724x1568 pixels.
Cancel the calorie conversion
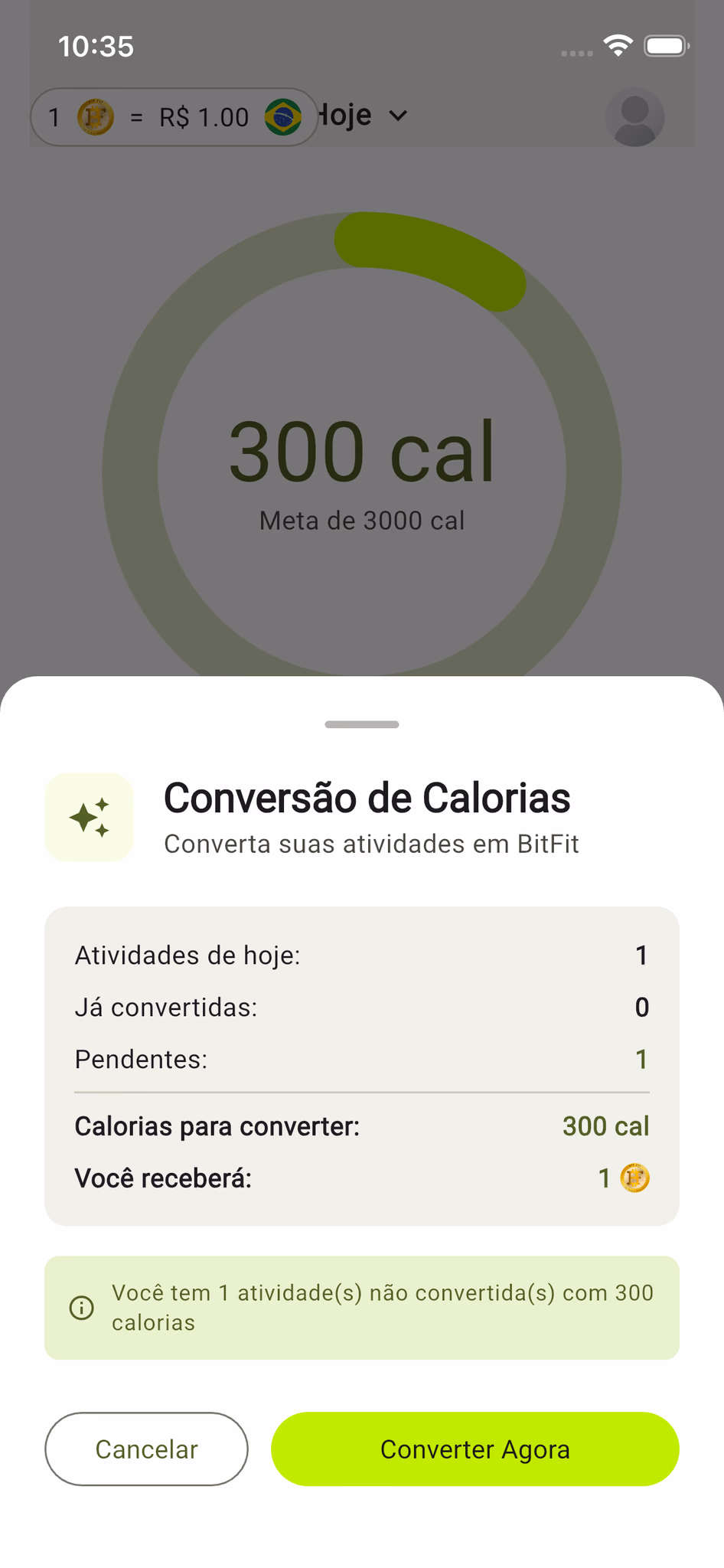tap(146, 1449)
